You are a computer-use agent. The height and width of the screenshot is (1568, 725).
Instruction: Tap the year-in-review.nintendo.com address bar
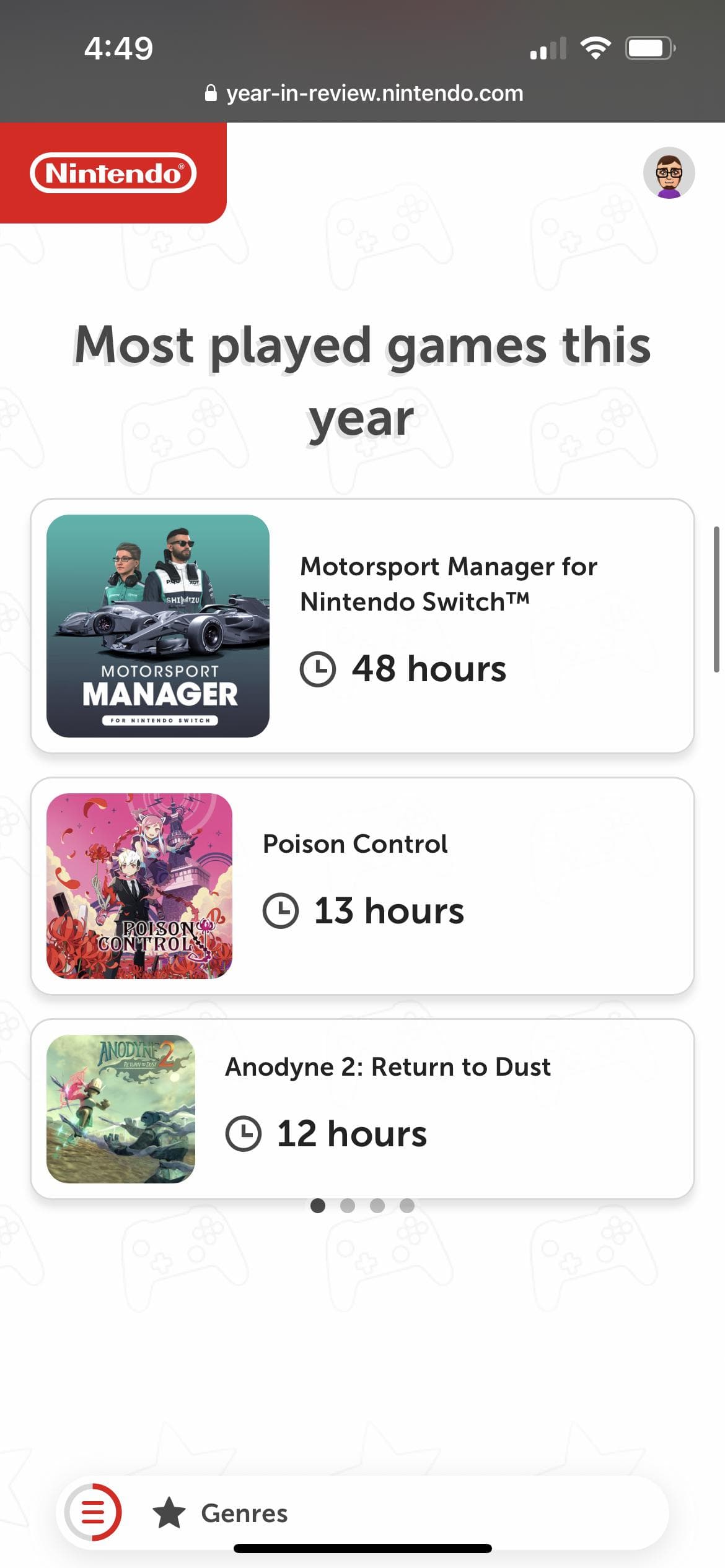[364, 93]
